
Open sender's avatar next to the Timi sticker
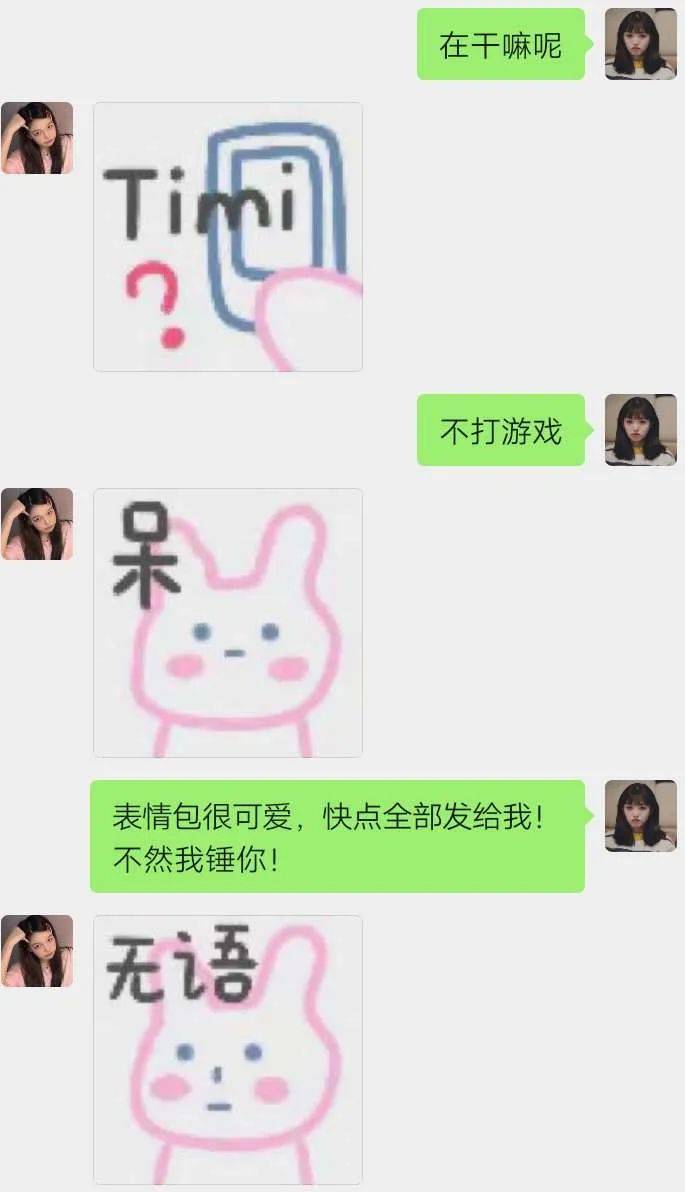click(37, 138)
